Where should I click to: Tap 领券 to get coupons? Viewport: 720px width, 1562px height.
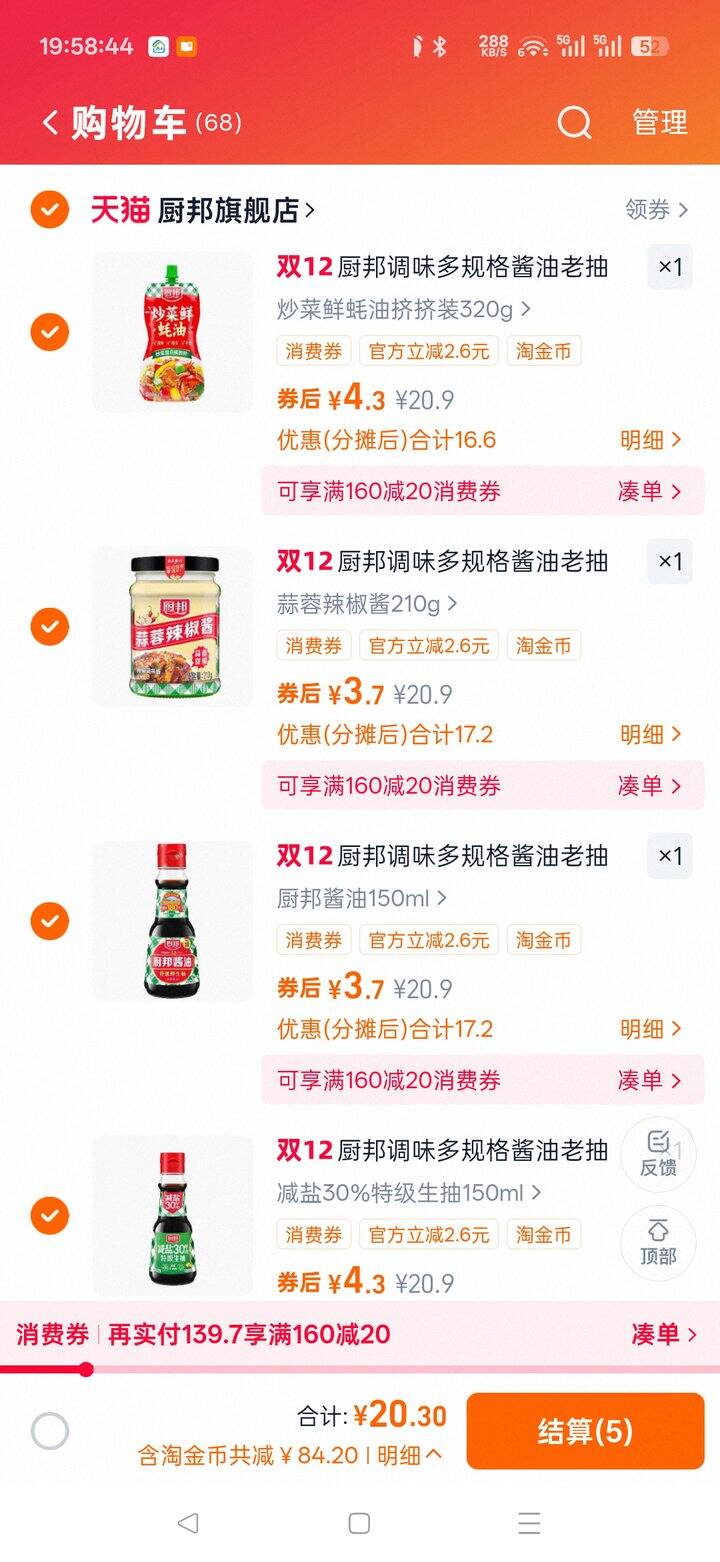click(656, 210)
